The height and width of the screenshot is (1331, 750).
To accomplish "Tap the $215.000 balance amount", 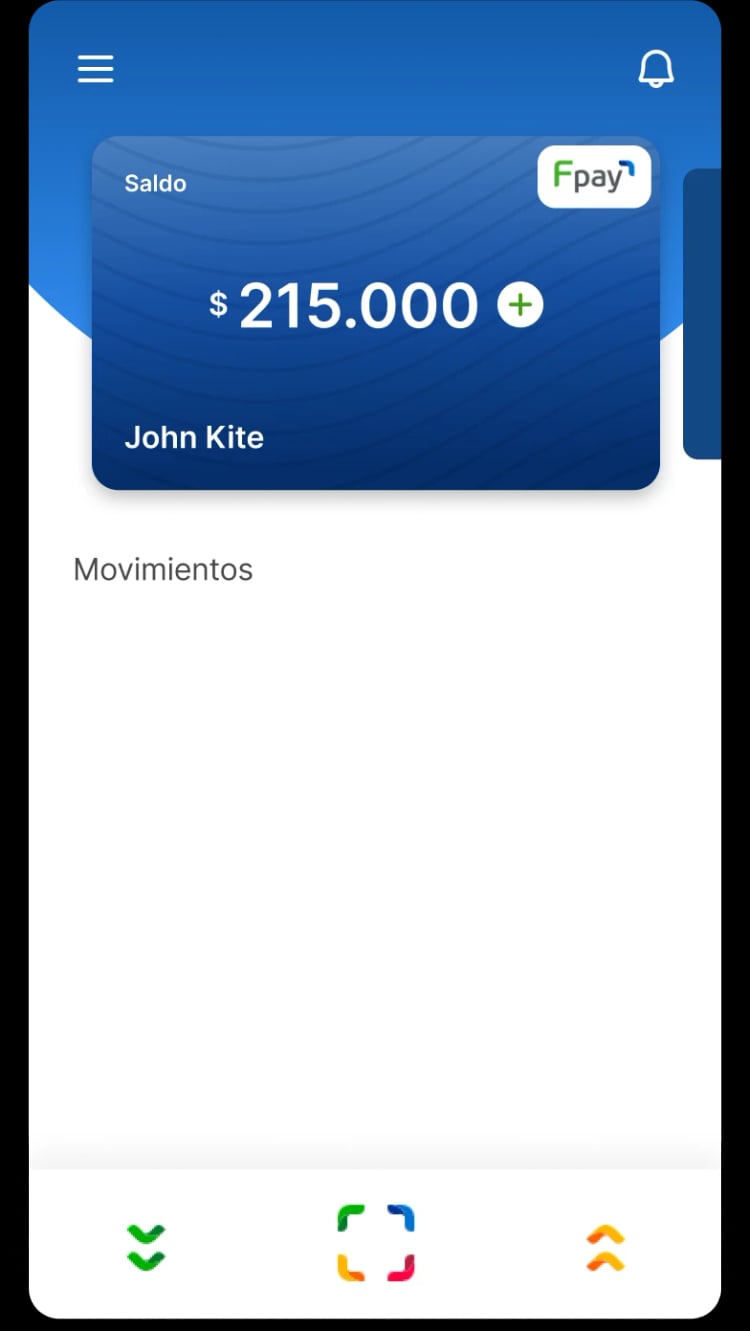I will click(358, 305).
